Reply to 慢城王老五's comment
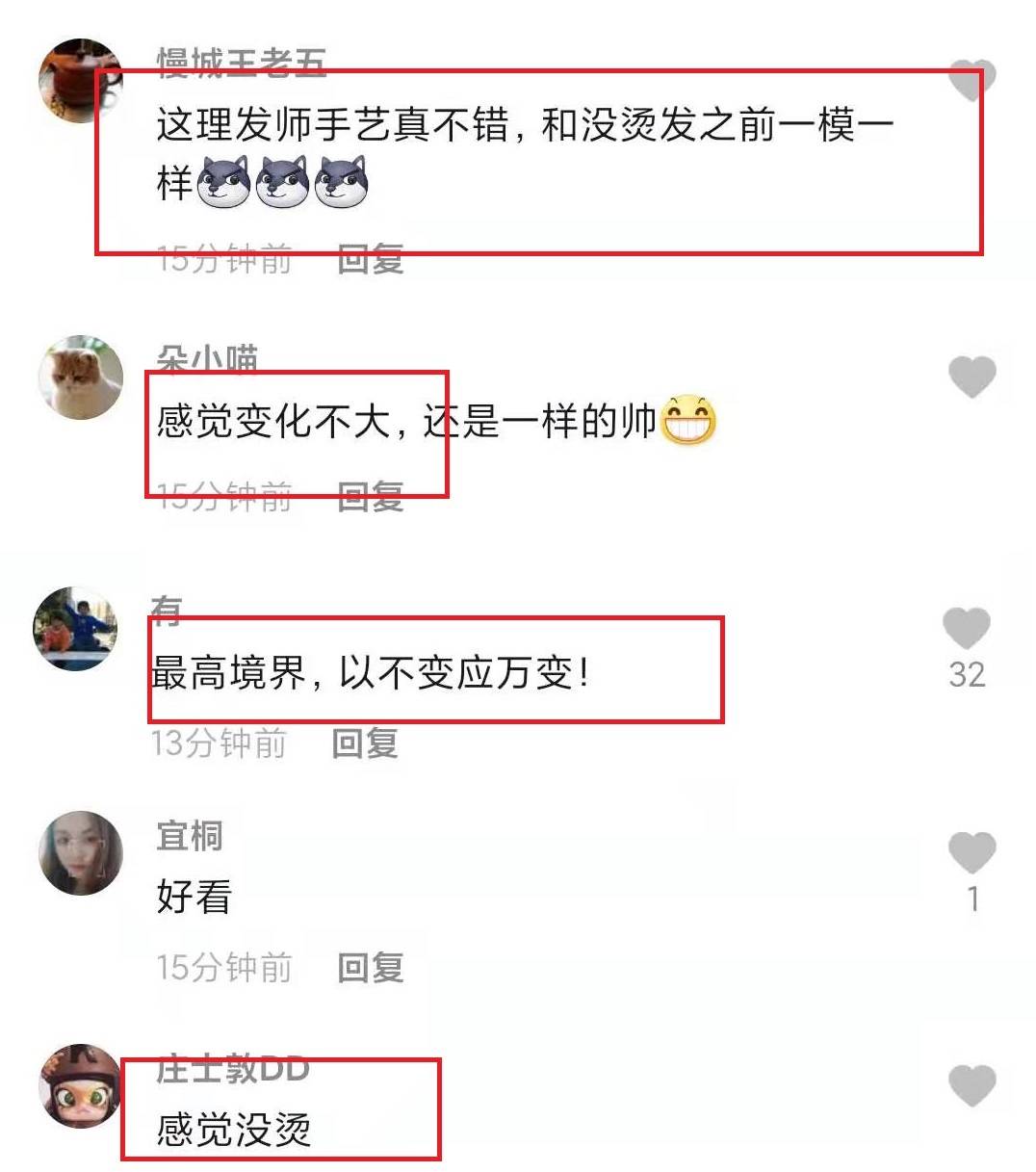1036x1172 pixels. pyautogui.click(x=371, y=258)
